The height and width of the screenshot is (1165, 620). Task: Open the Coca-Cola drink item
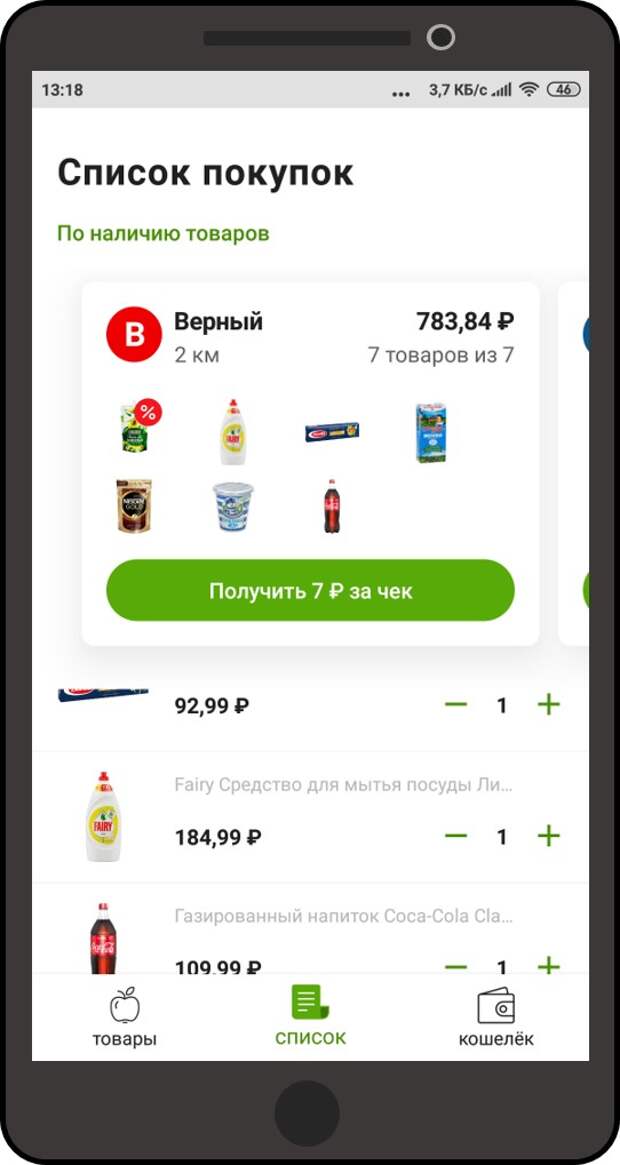point(310,929)
